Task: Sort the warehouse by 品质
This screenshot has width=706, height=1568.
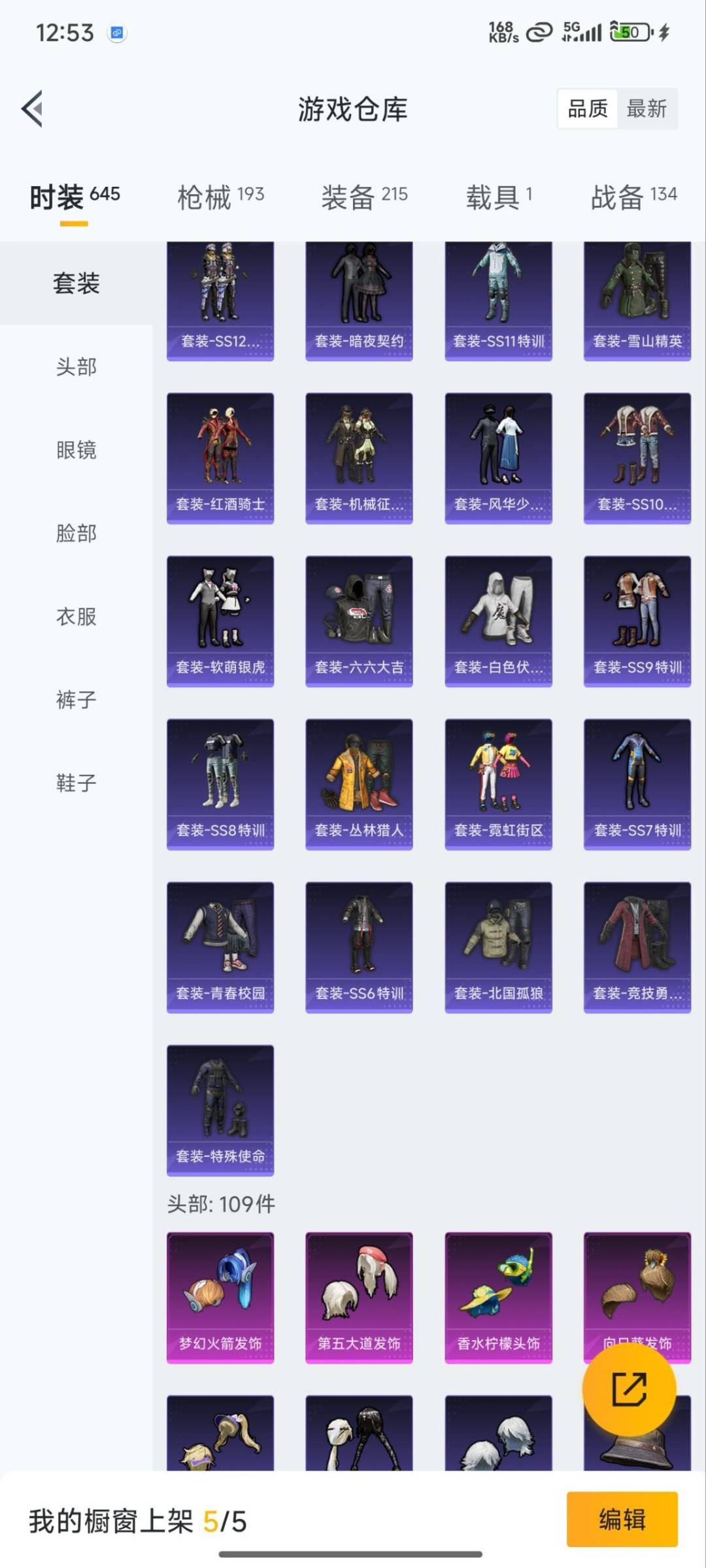Action: (587, 108)
